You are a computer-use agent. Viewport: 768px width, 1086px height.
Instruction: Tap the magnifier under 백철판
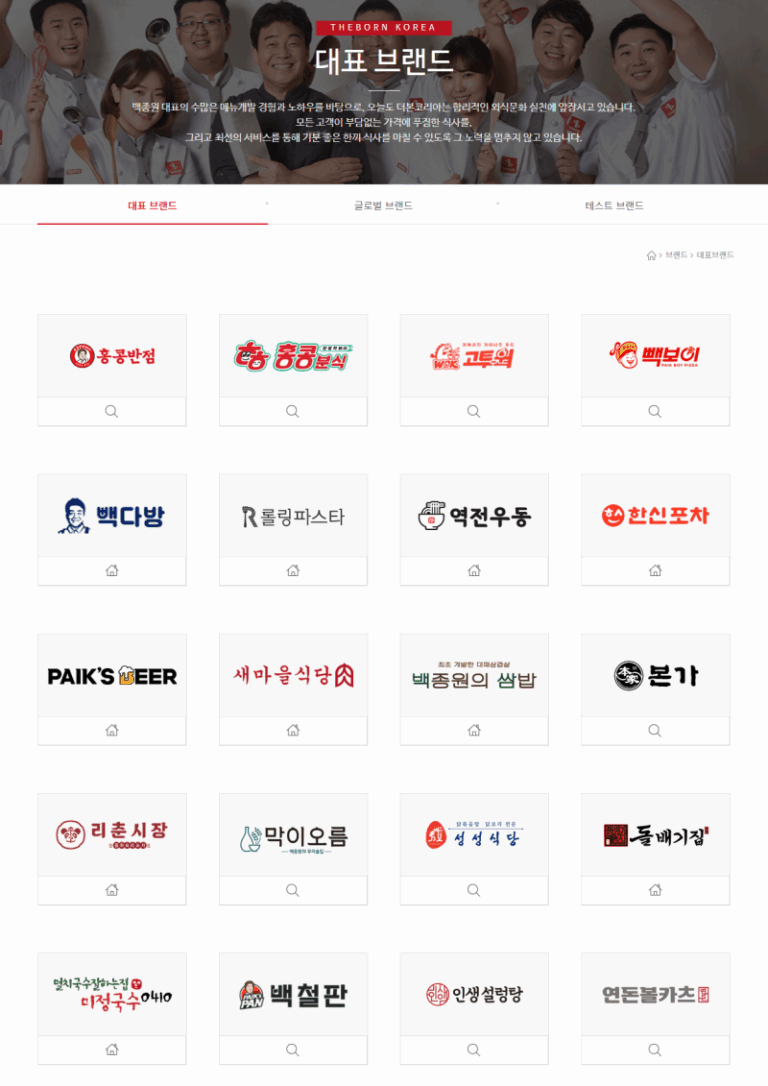[x=293, y=1050]
